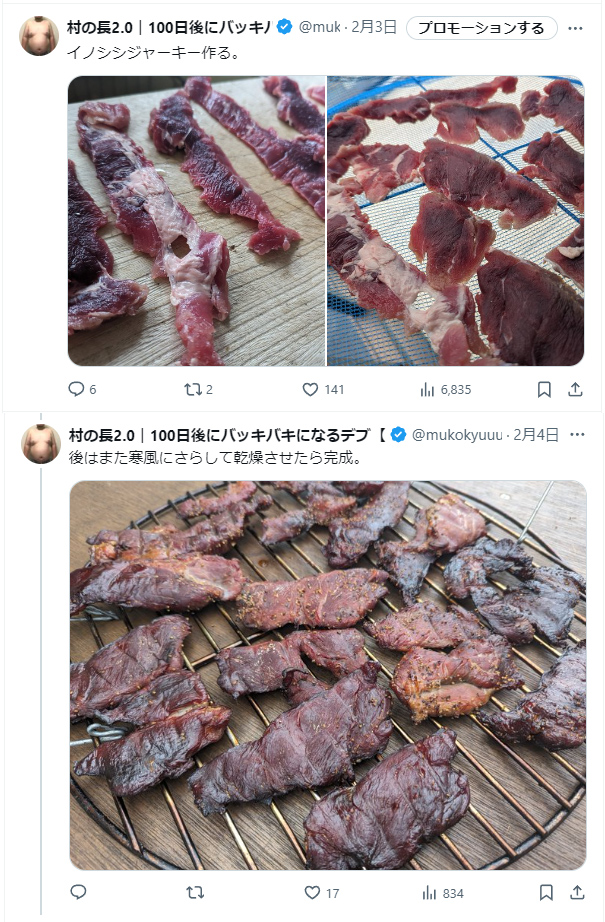
Task: Bookmark the February 3 post
Action: click(544, 389)
